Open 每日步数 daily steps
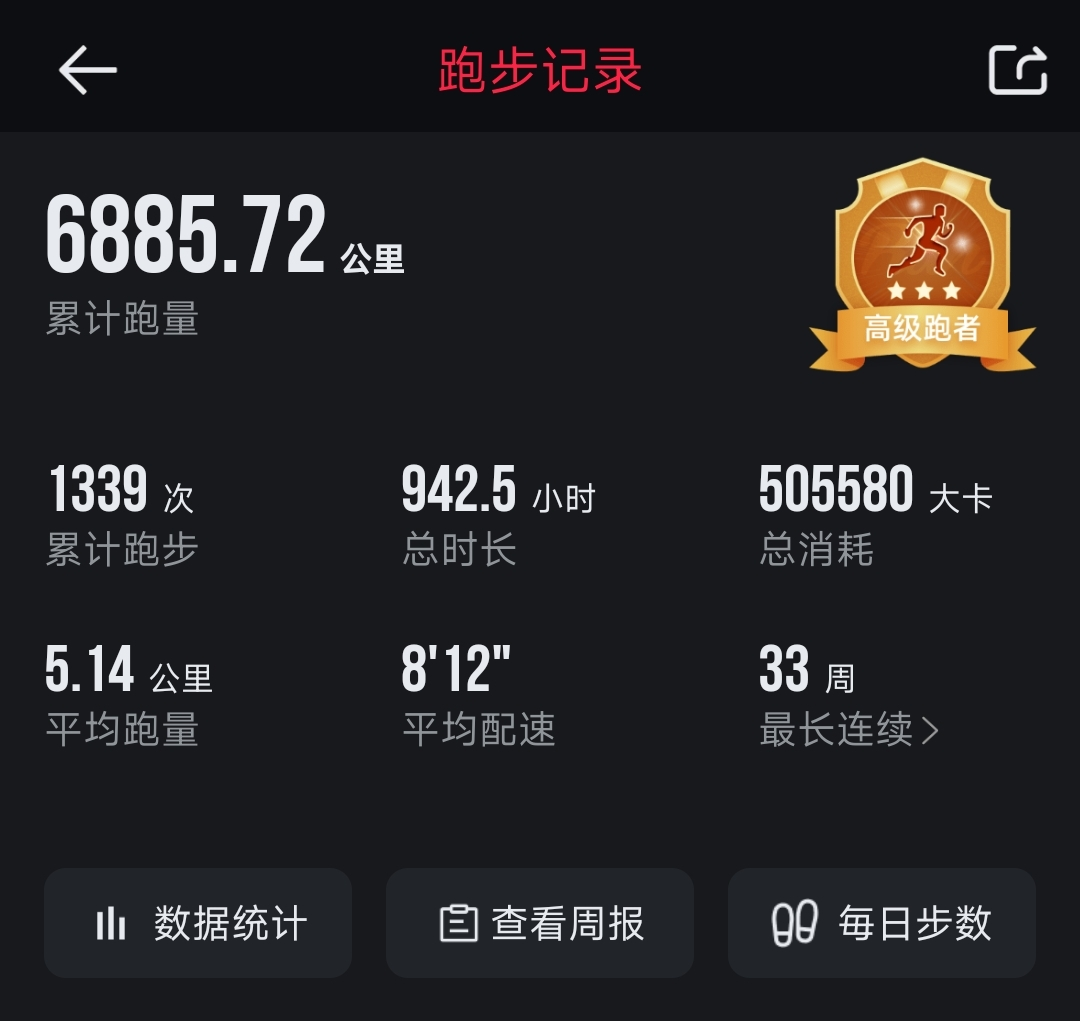 tap(882, 922)
